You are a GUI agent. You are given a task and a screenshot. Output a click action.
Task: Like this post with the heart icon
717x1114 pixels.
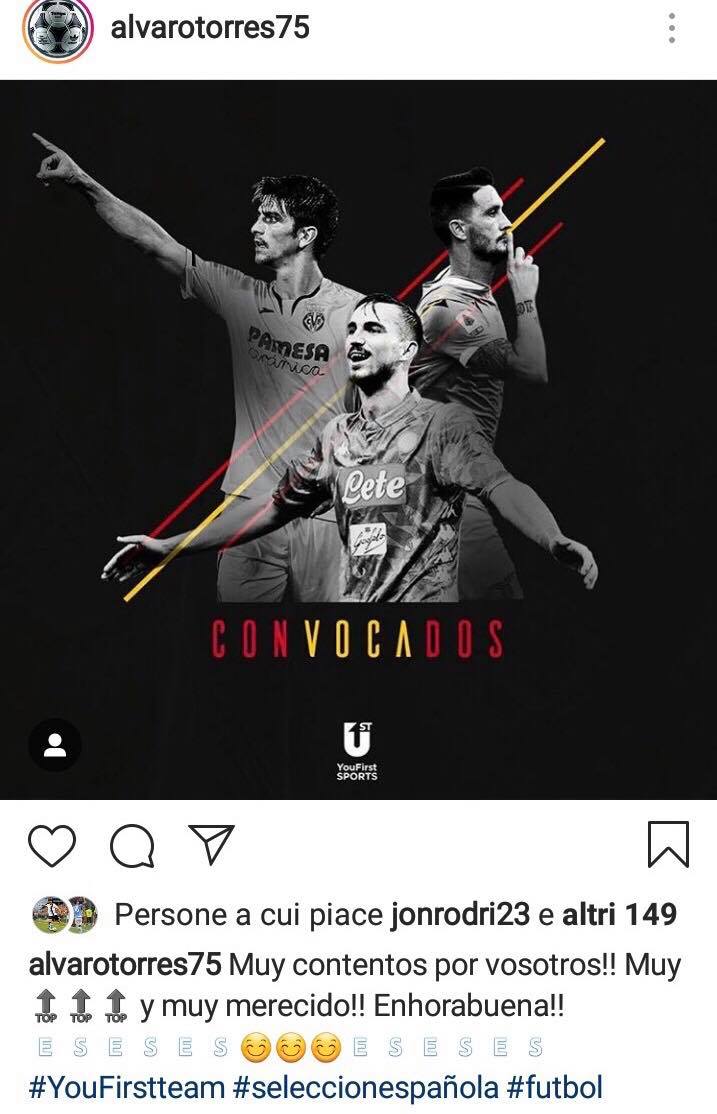coord(52,845)
